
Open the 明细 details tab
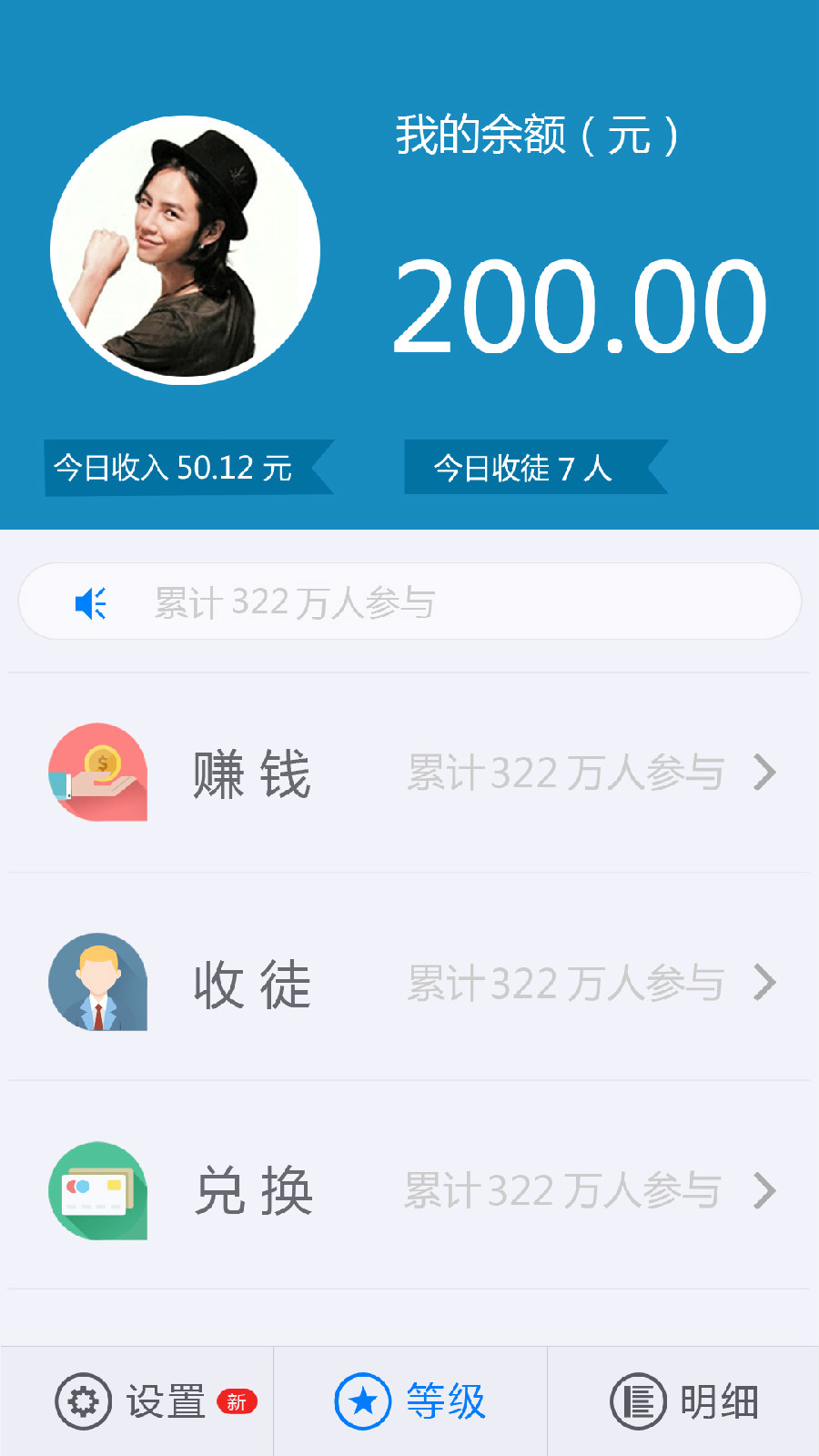pos(684,1401)
